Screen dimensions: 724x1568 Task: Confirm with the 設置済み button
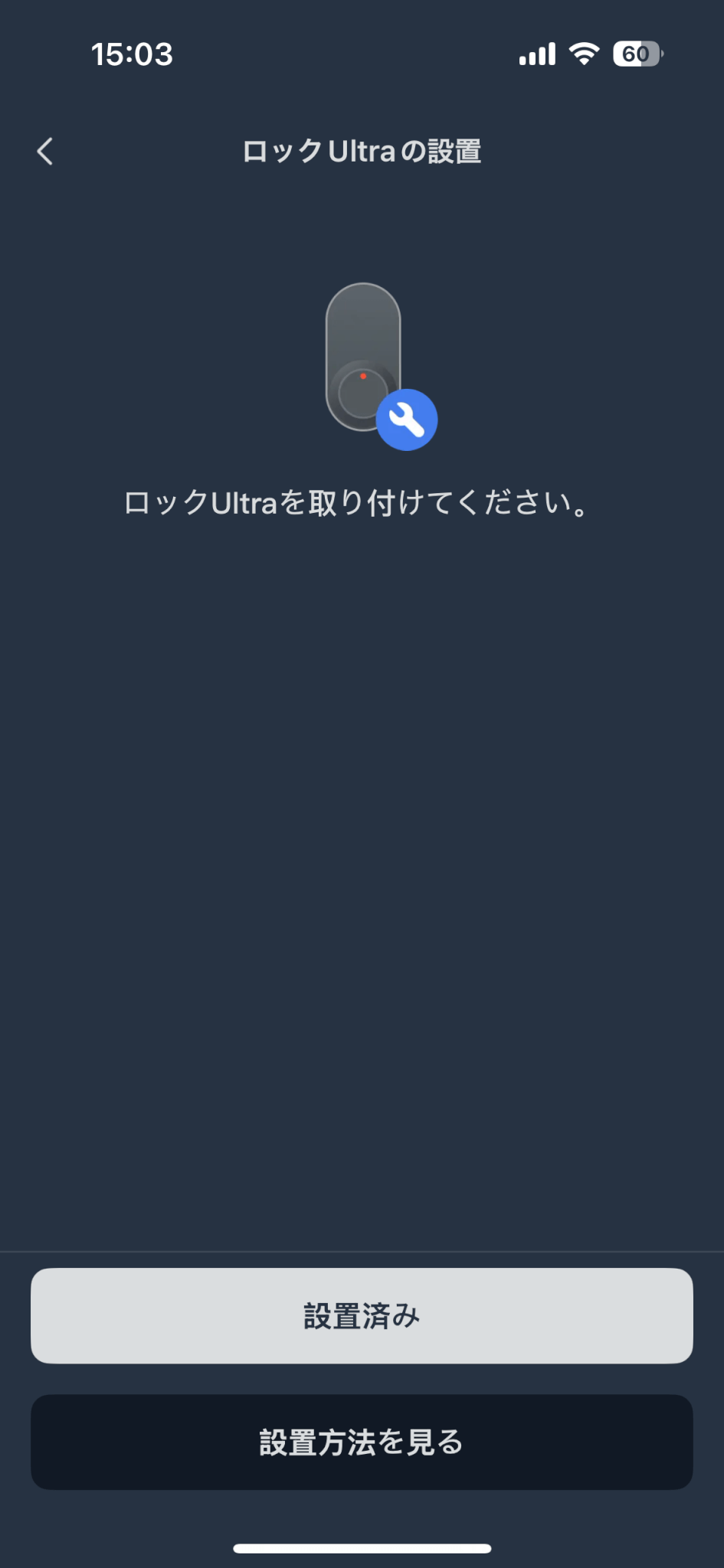coord(362,1315)
